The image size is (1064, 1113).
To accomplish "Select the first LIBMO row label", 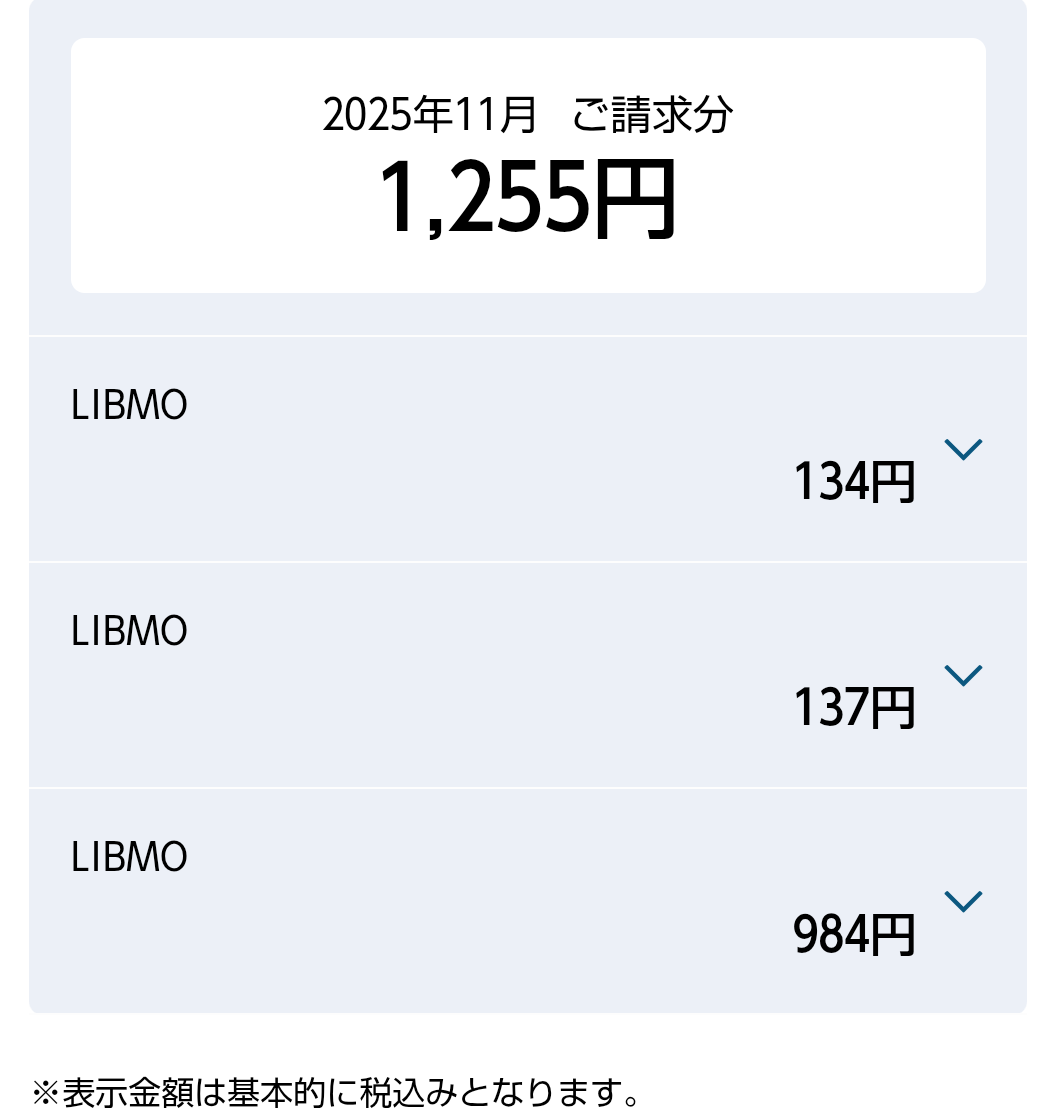I will 128,404.
